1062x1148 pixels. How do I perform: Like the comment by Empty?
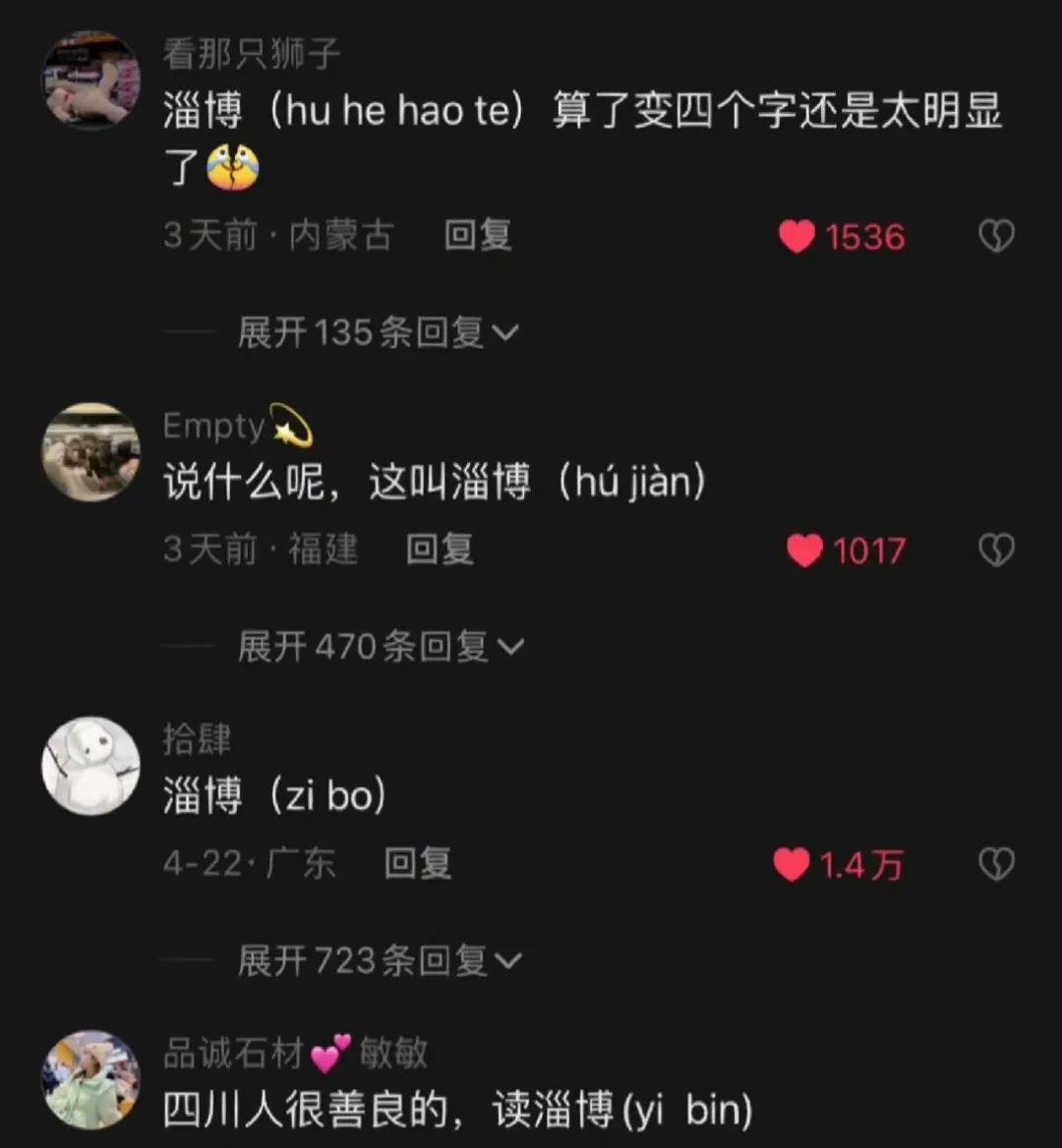pos(804,550)
